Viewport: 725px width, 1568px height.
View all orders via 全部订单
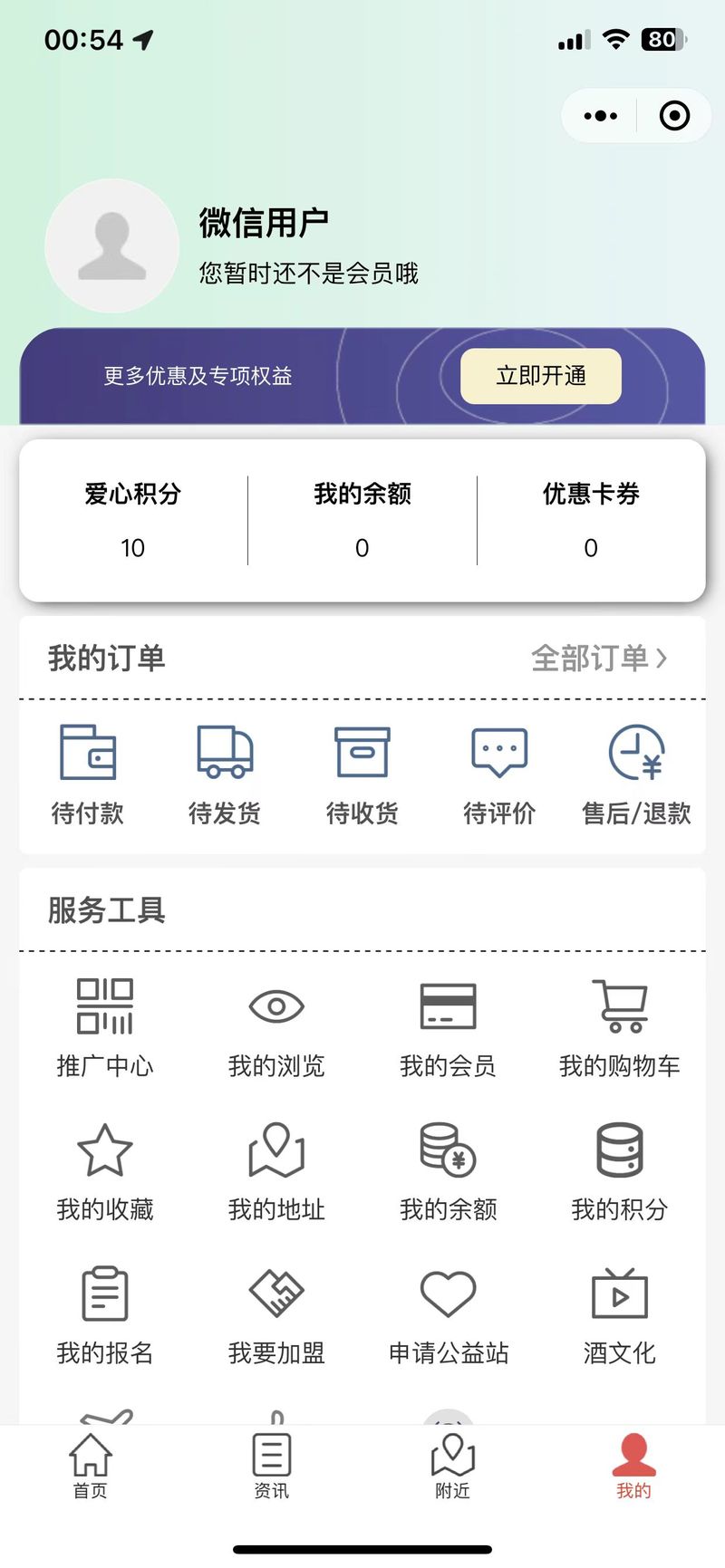[x=599, y=659]
